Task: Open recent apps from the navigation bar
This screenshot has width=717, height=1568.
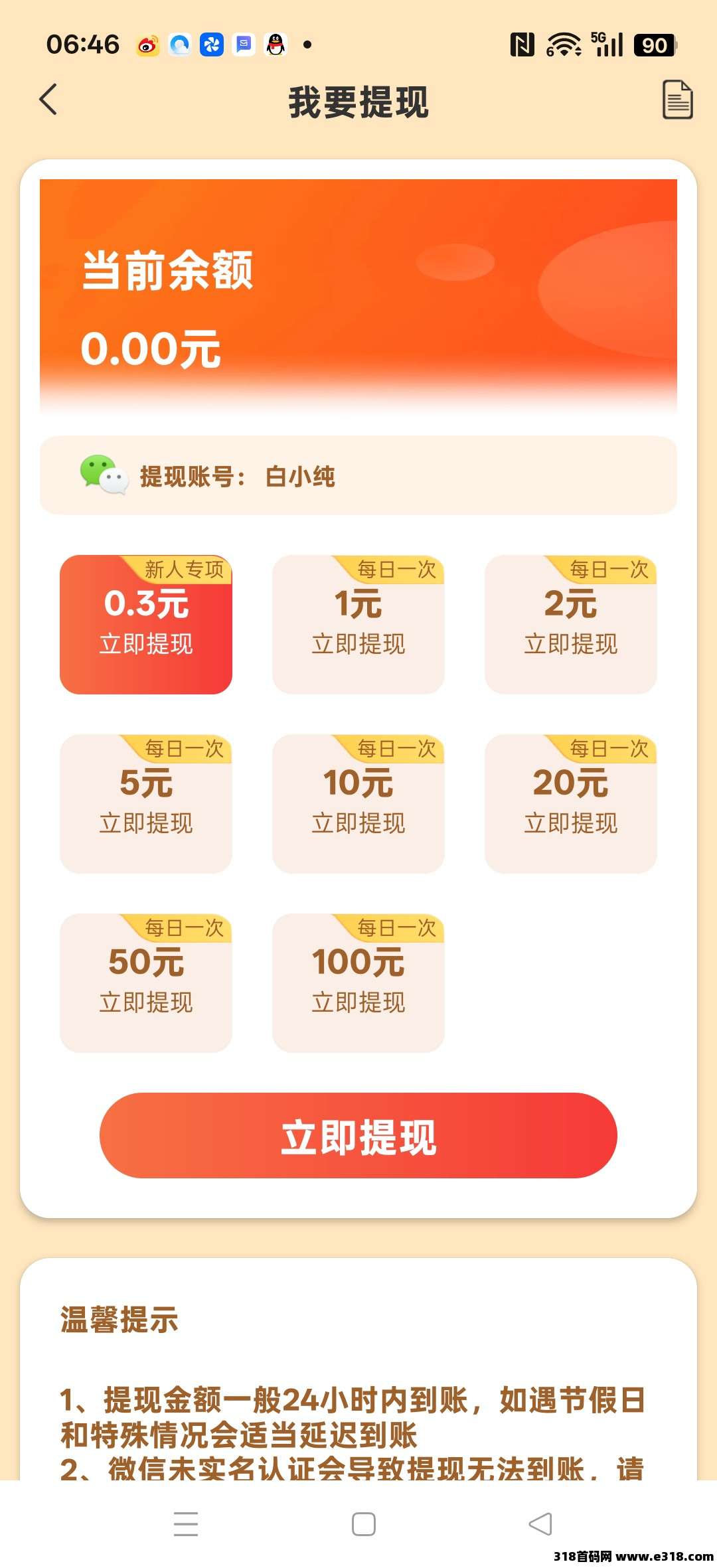Action: pos(186,1524)
